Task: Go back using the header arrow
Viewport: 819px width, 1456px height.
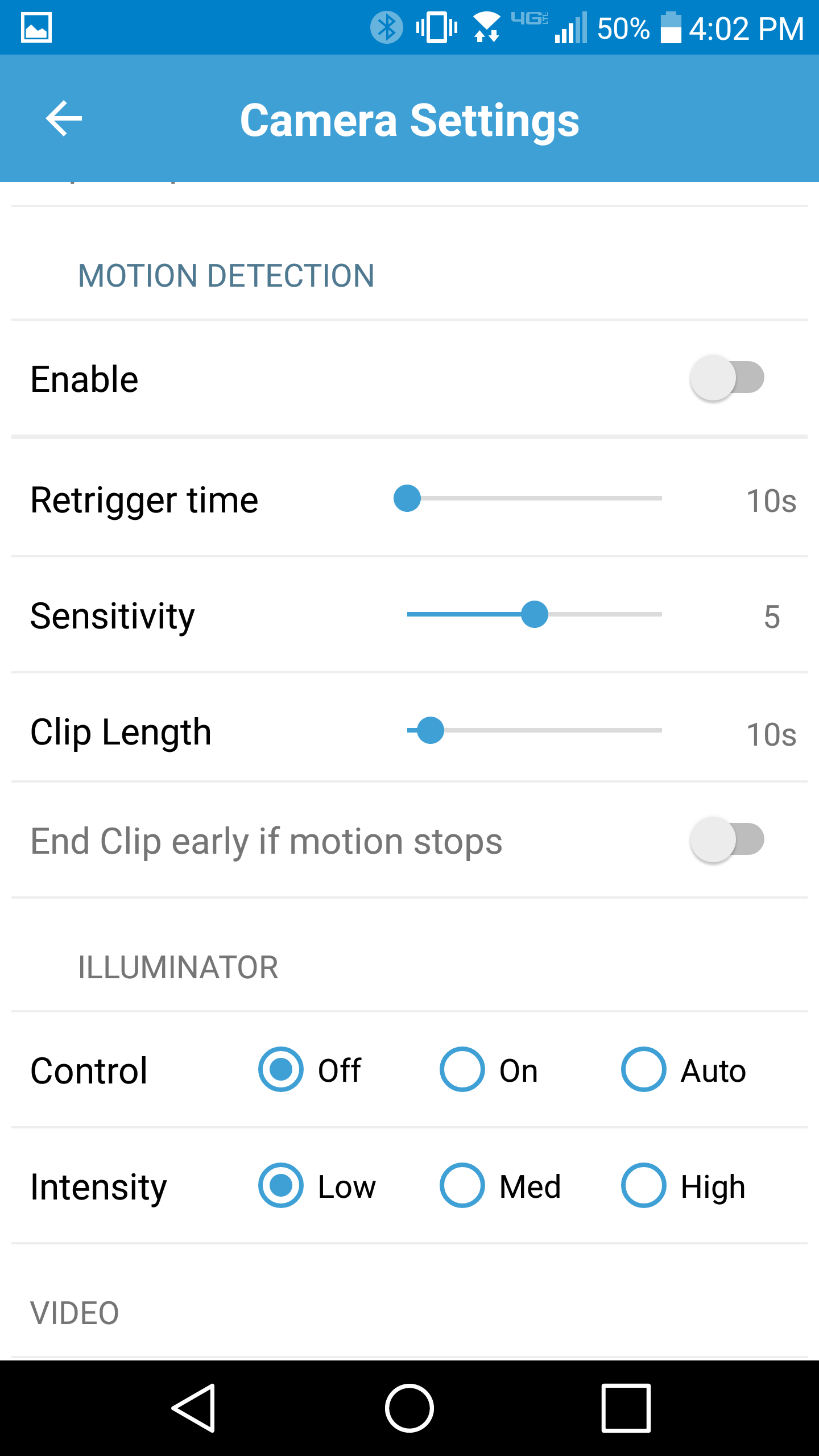Action: click(x=64, y=119)
